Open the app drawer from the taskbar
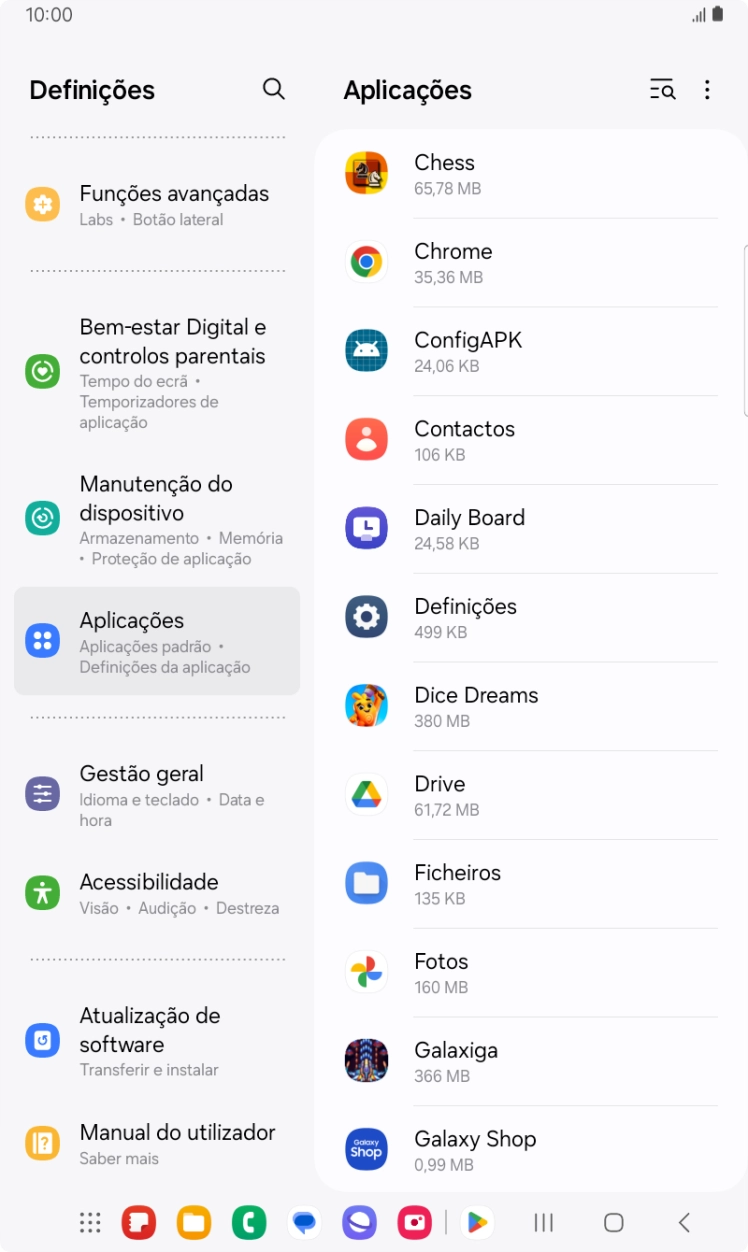The image size is (748, 1252). tap(89, 1222)
